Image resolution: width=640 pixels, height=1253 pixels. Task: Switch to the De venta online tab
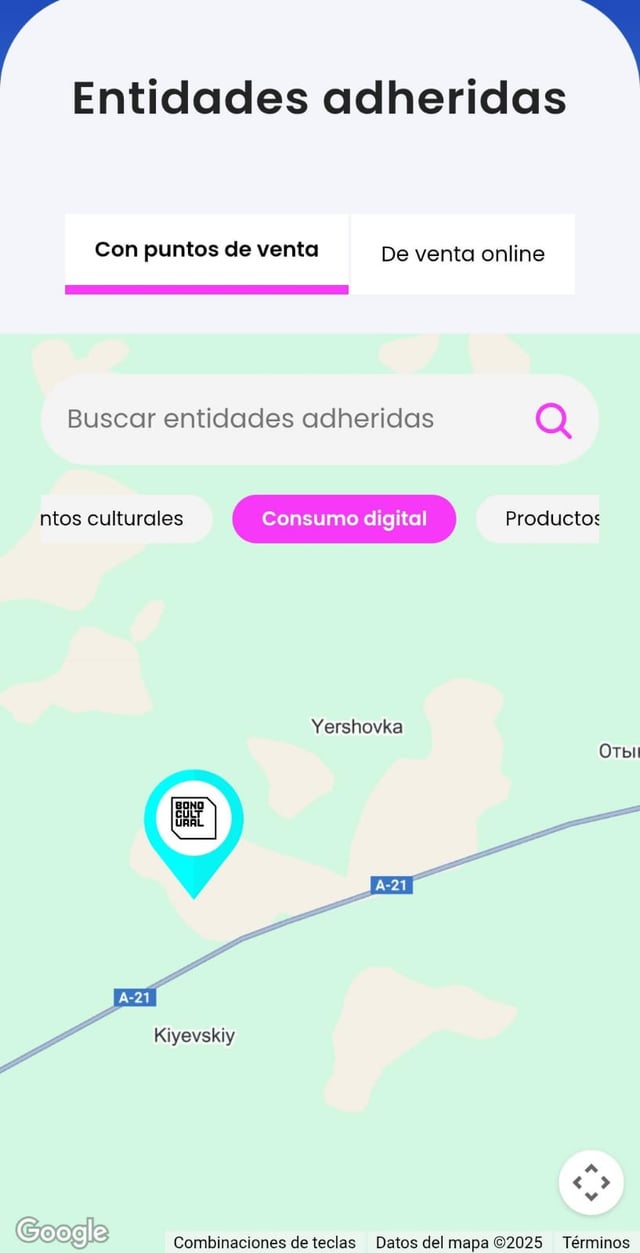[x=462, y=253]
